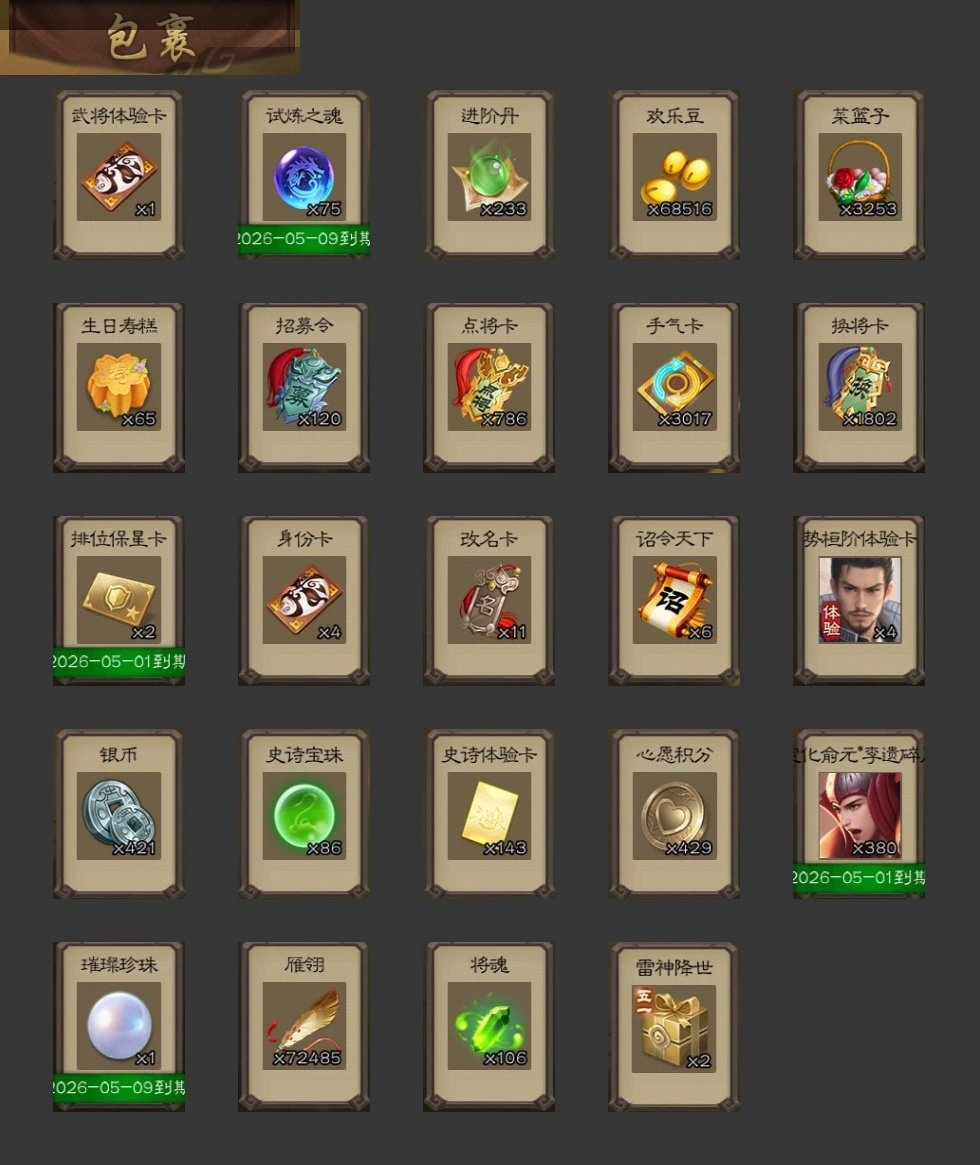Screen dimensions: 980x1165
Task: Open the 银币 item
Action: click(x=119, y=815)
